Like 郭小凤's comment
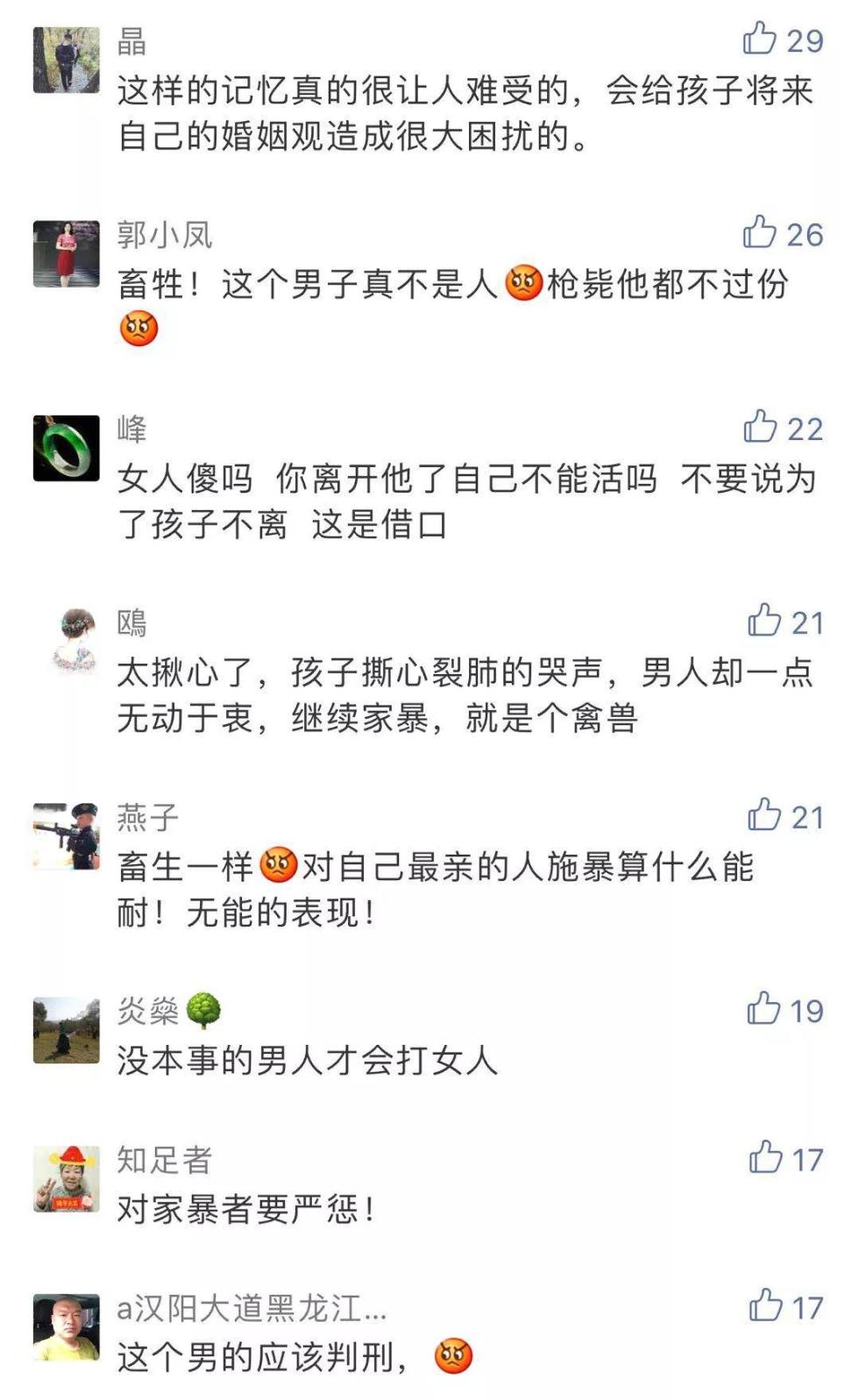This screenshot has width=859, height=1400. pos(759,233)
